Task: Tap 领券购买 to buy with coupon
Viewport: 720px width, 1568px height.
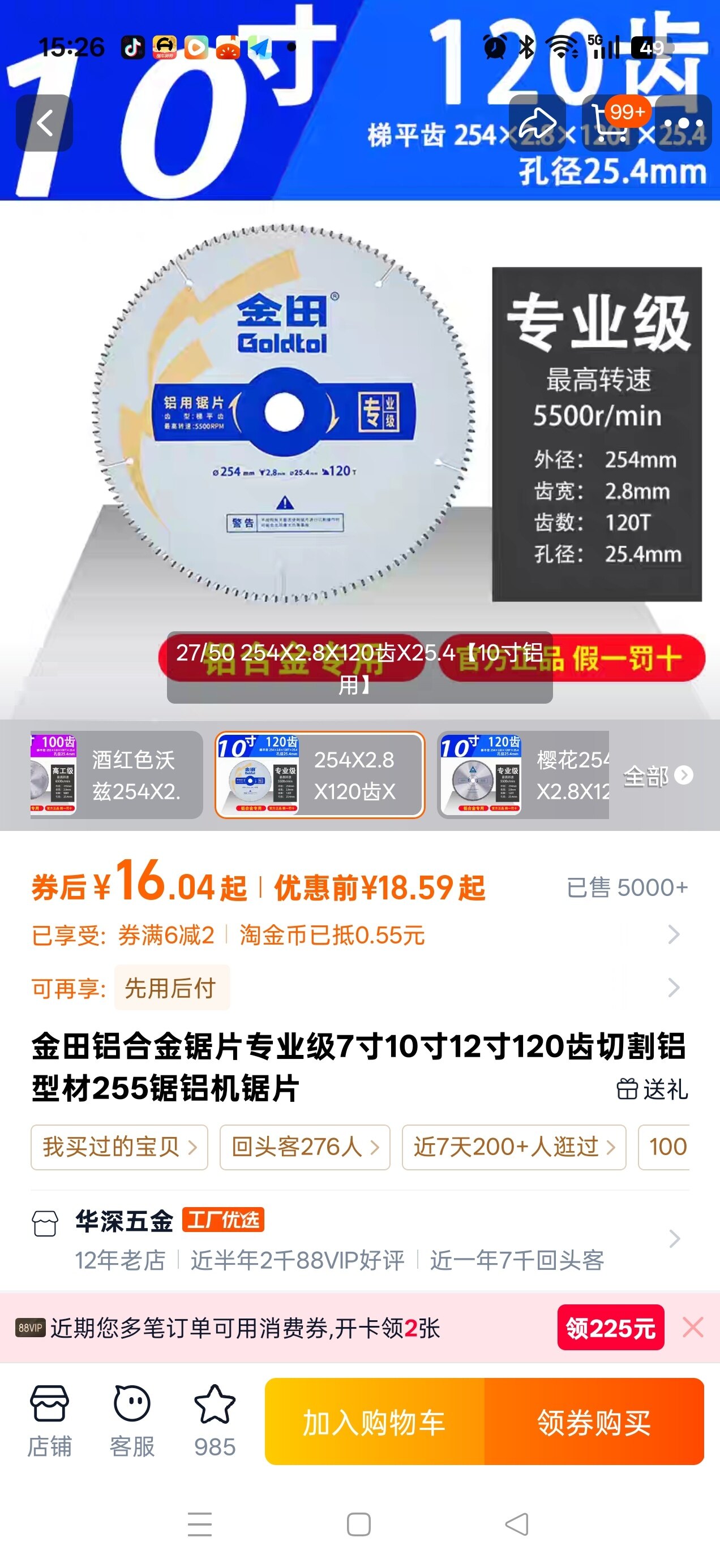Action: pos(594,1422)
